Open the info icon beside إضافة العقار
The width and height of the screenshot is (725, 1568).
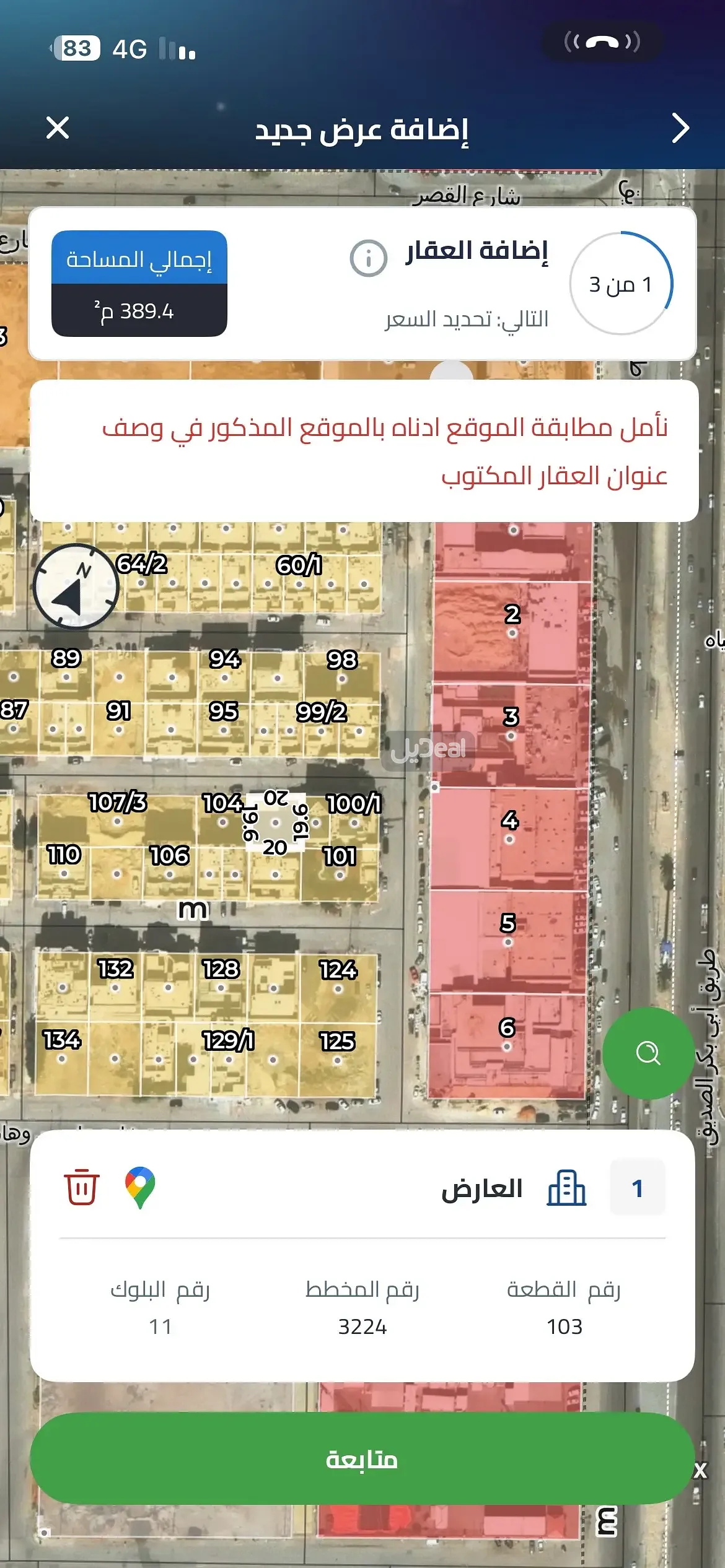[x=368, y=258]
